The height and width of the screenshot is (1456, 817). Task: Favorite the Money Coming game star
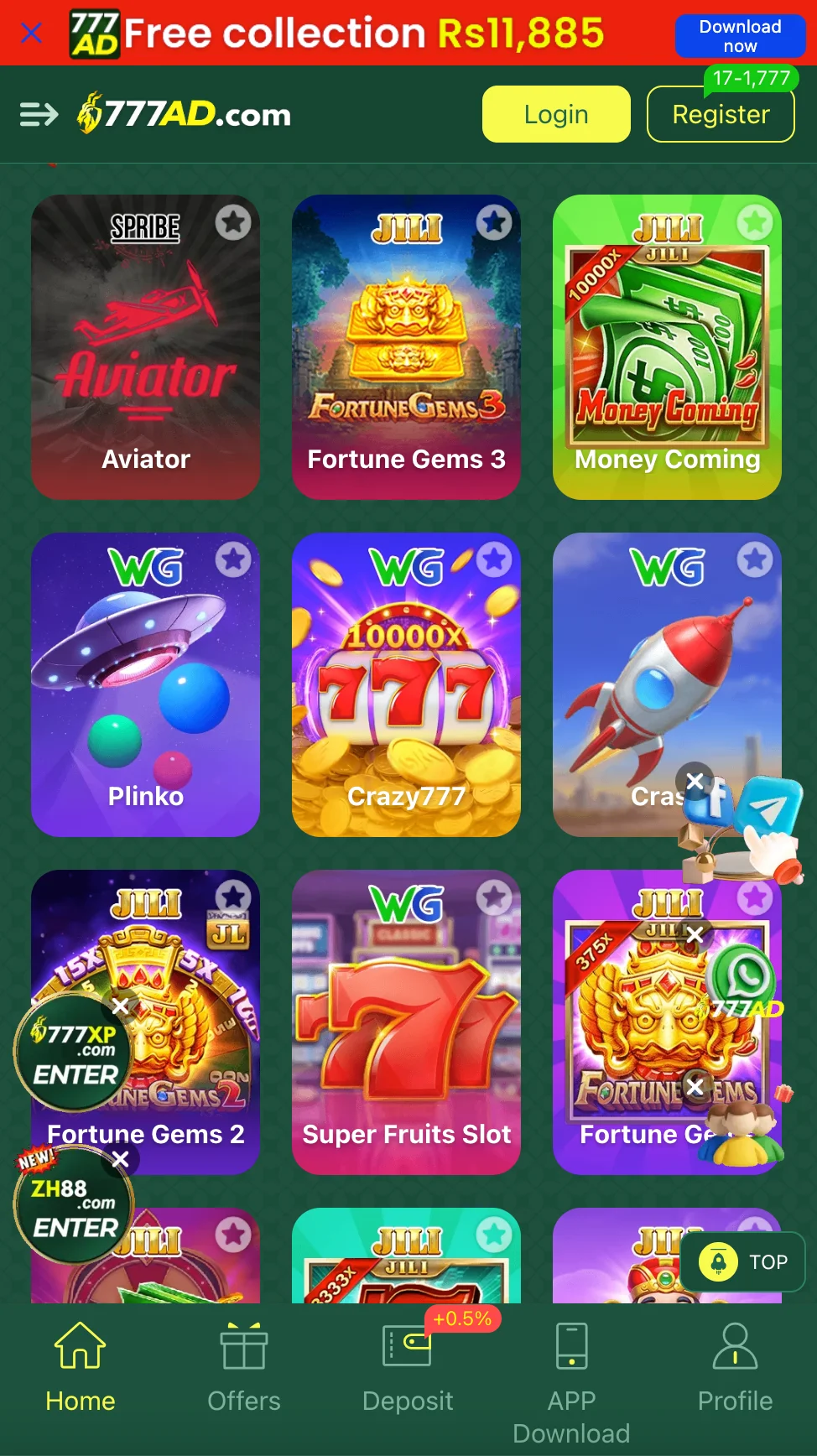tap(754, 222)
